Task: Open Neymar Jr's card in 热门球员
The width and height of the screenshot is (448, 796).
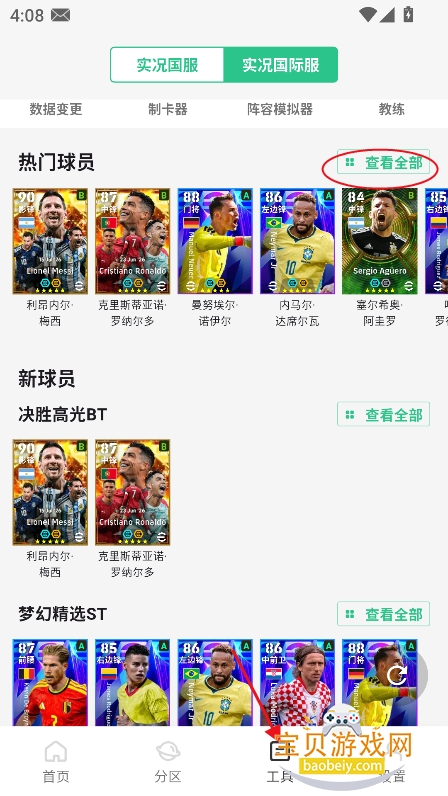Action: pos(297,241)
